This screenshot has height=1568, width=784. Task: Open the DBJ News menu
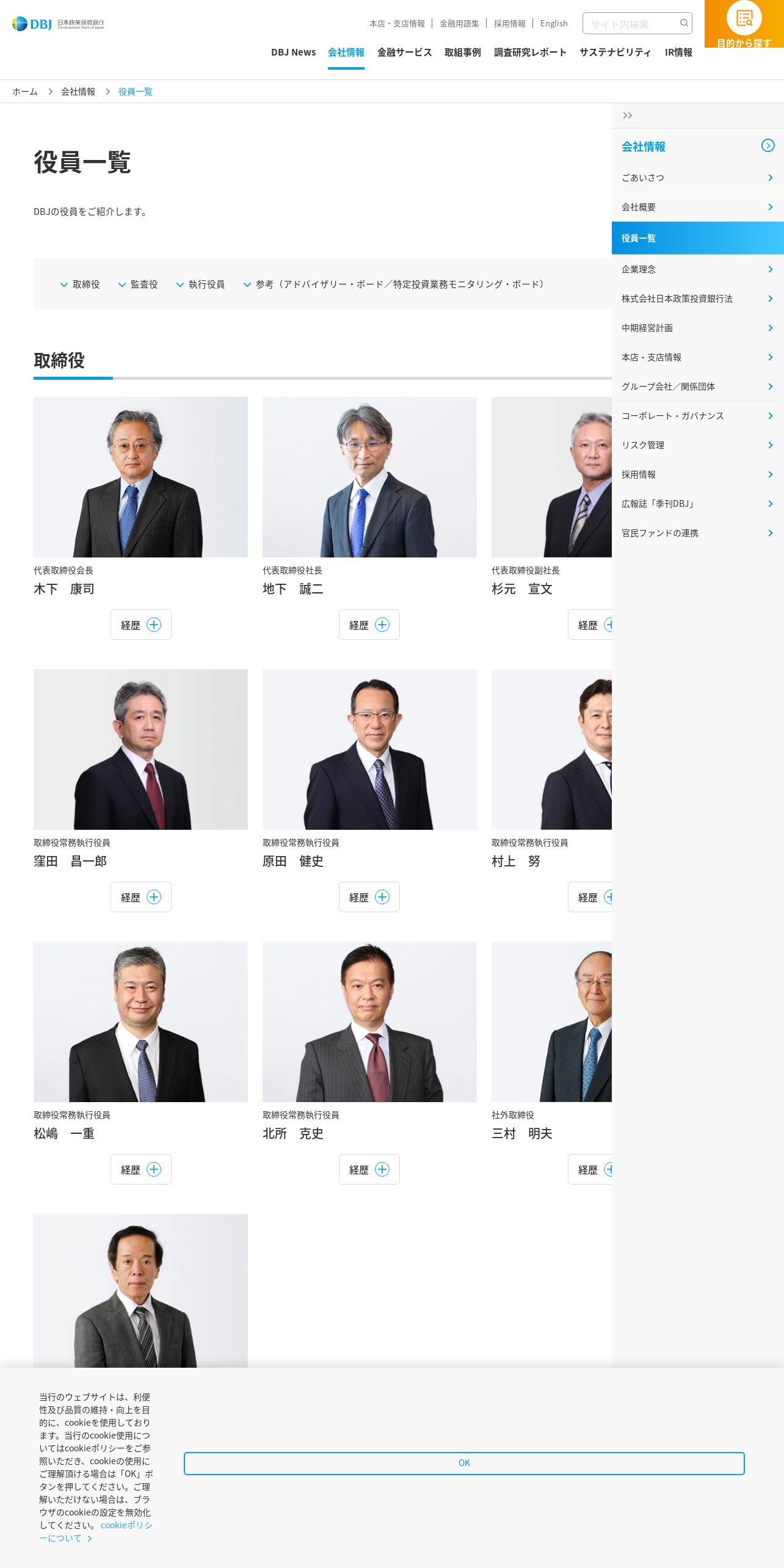coord(293,53)
